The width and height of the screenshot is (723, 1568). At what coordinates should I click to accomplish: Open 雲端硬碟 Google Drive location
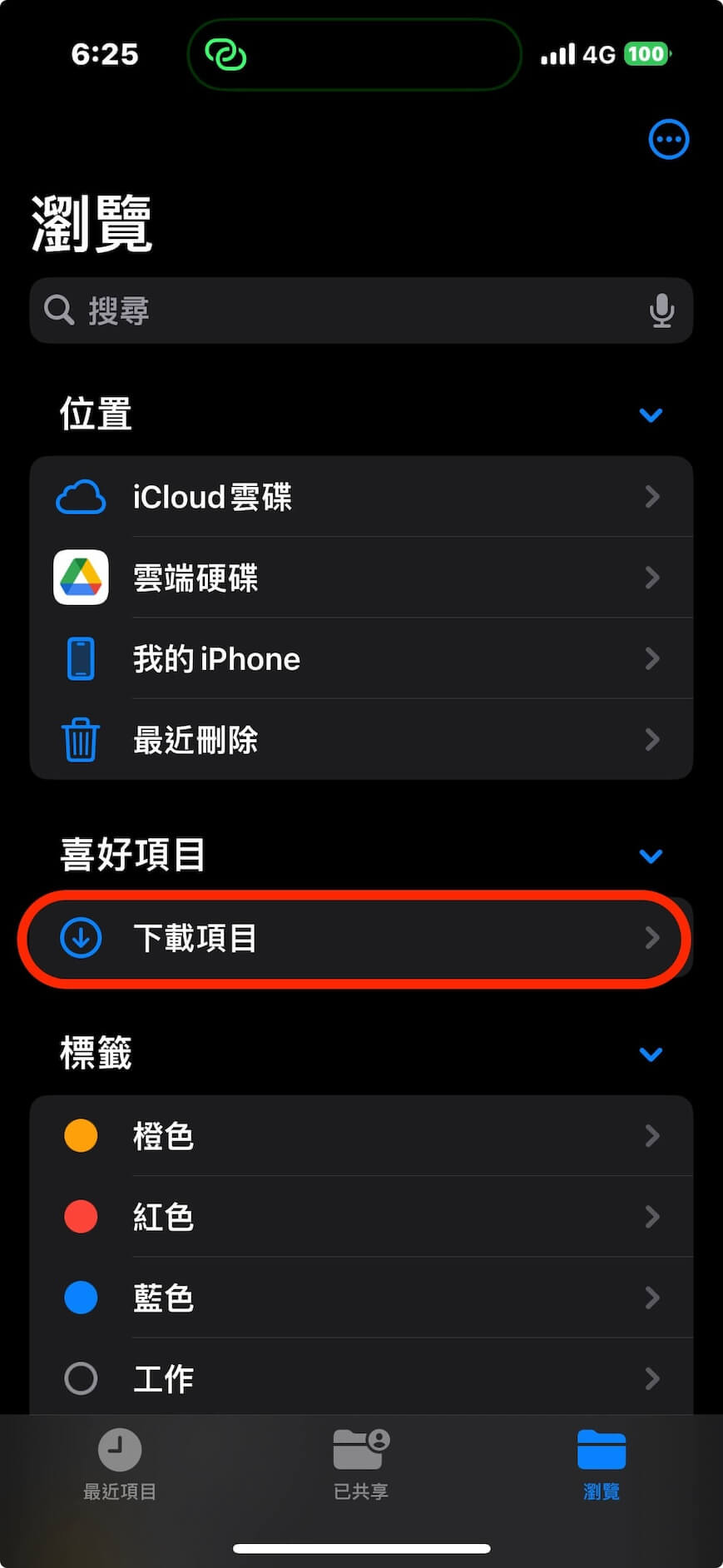pyautogui.click(x=361, y=578)
